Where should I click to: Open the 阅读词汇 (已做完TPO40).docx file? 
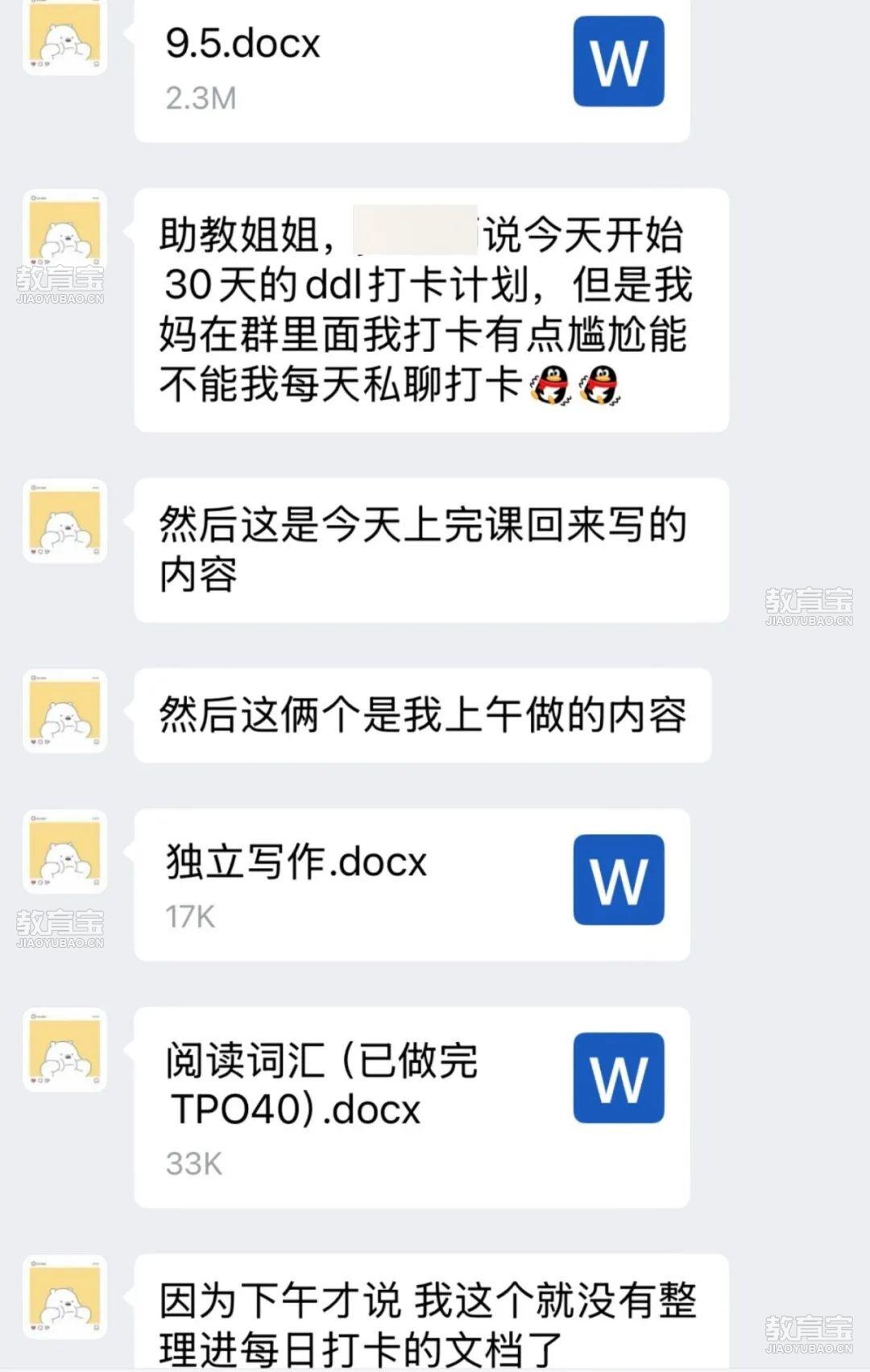(411, 1106)
